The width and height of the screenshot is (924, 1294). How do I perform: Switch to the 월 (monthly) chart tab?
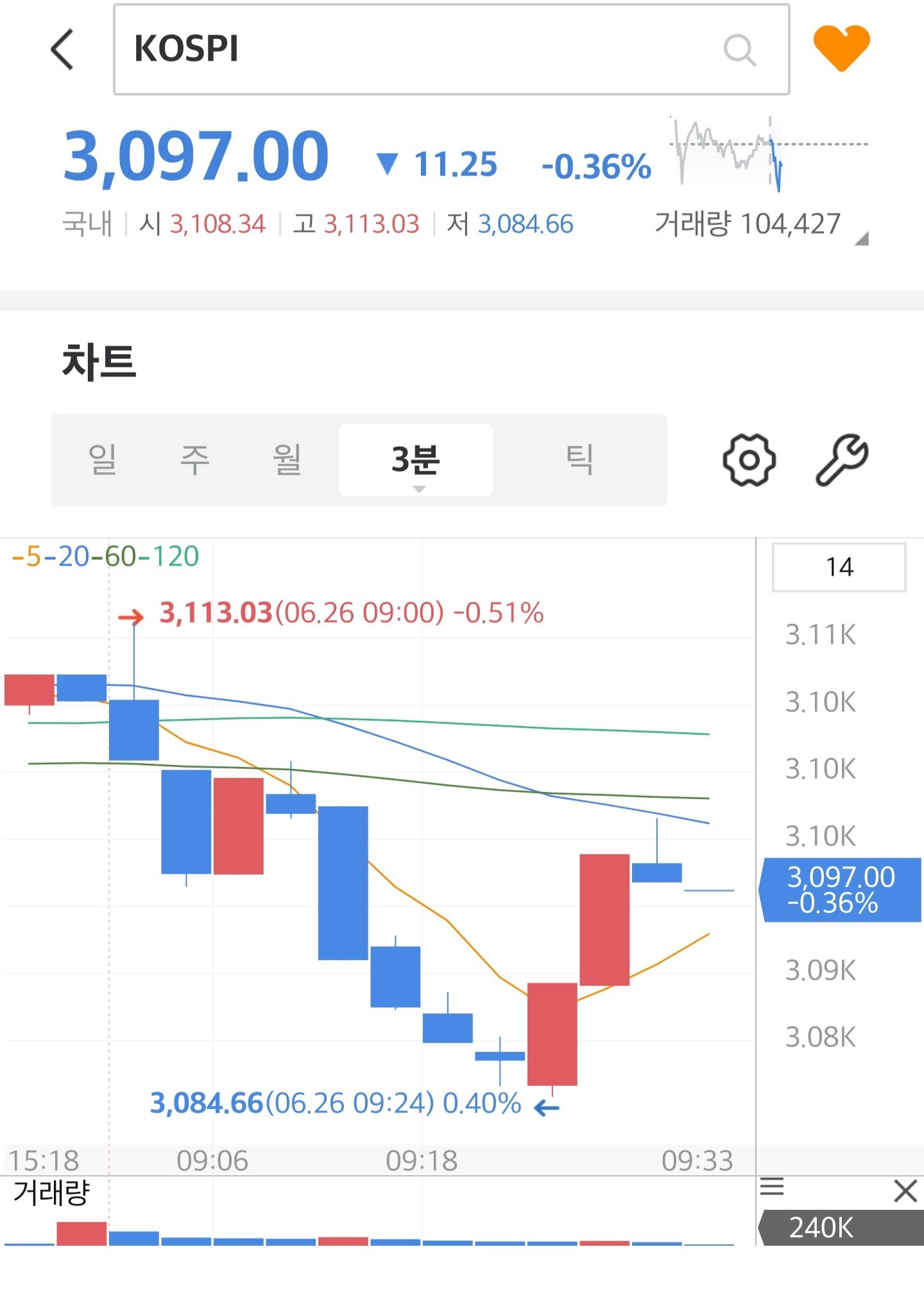(287, 460)
